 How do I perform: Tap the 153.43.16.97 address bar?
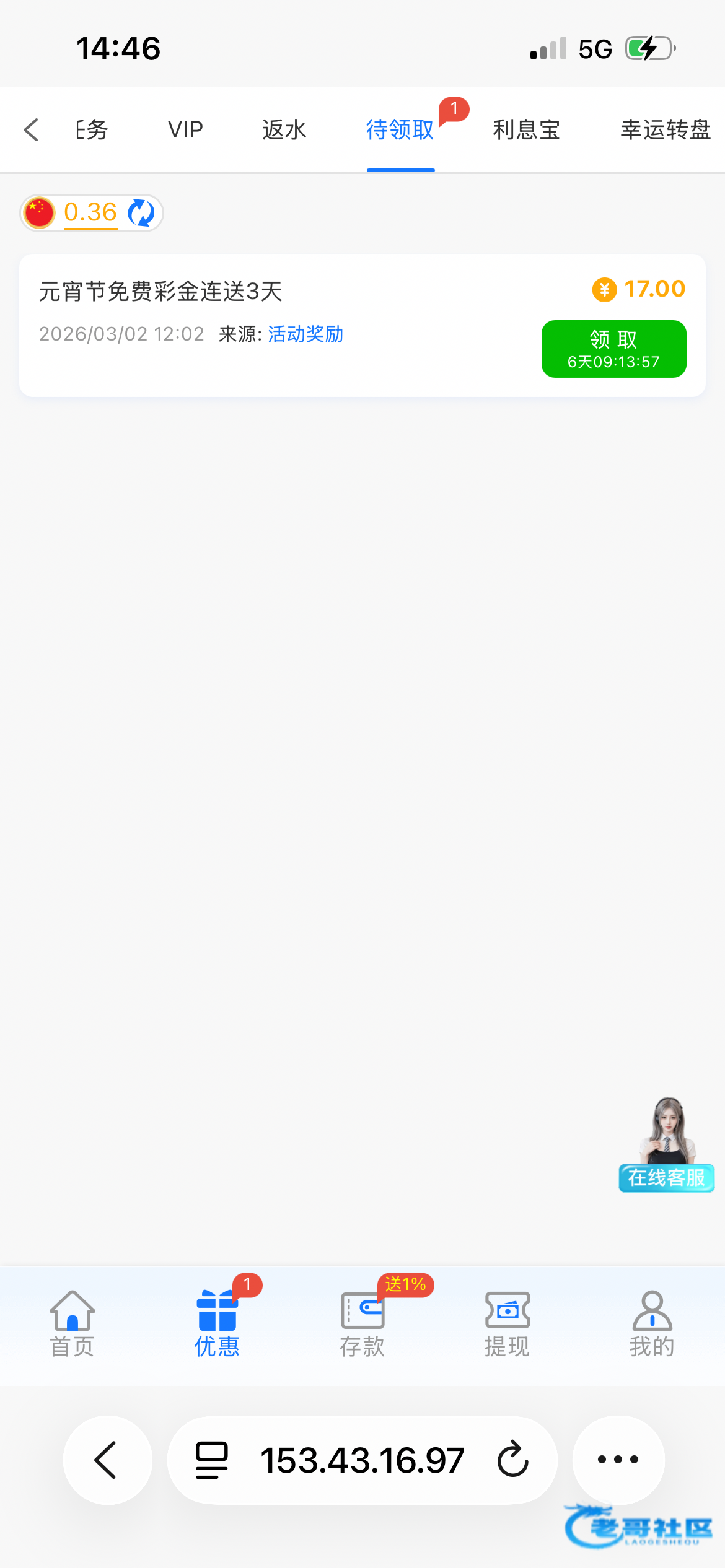pyautogui.click(x=362, y=1460)
